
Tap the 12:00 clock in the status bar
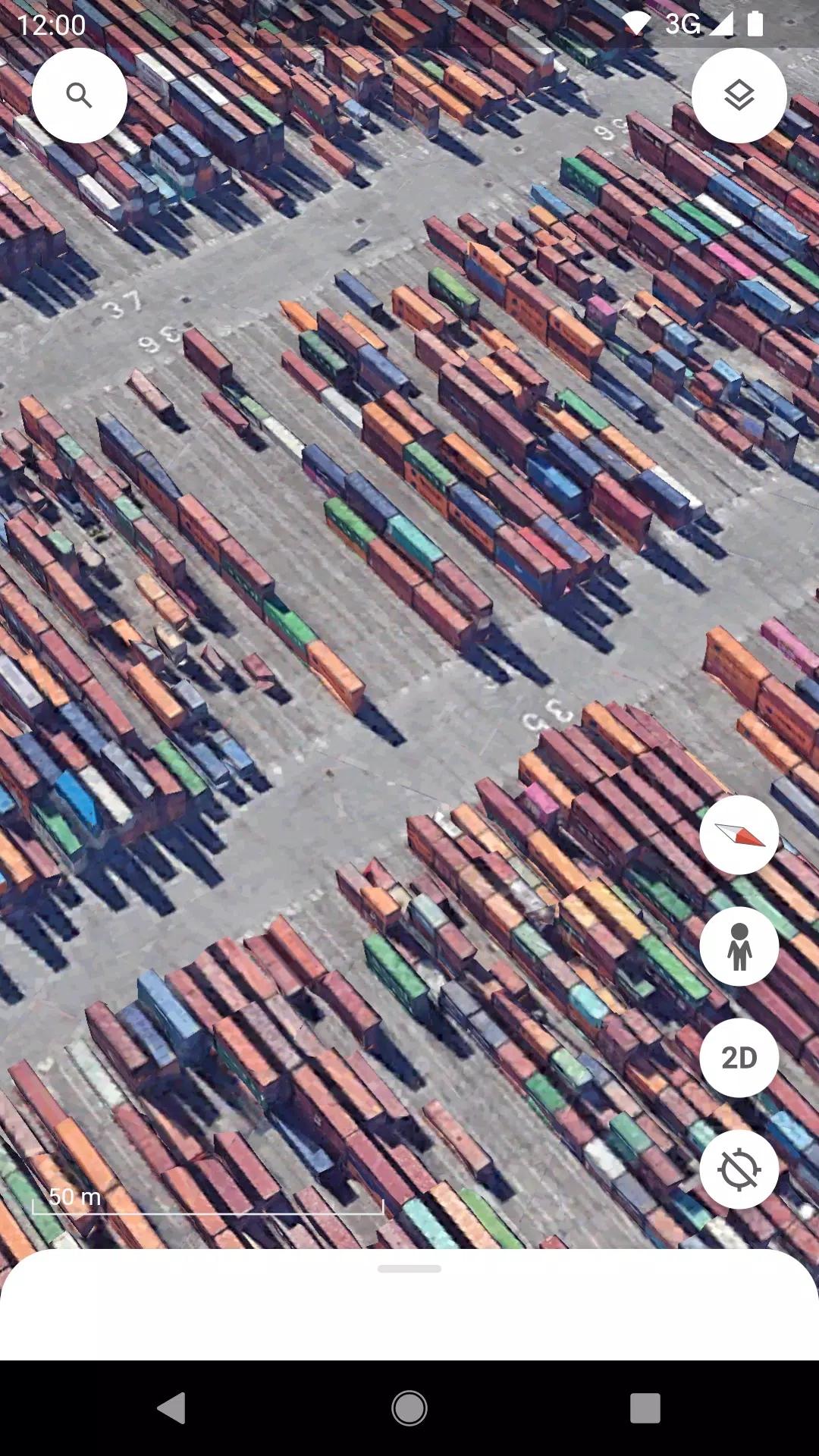tap(53, 23)
